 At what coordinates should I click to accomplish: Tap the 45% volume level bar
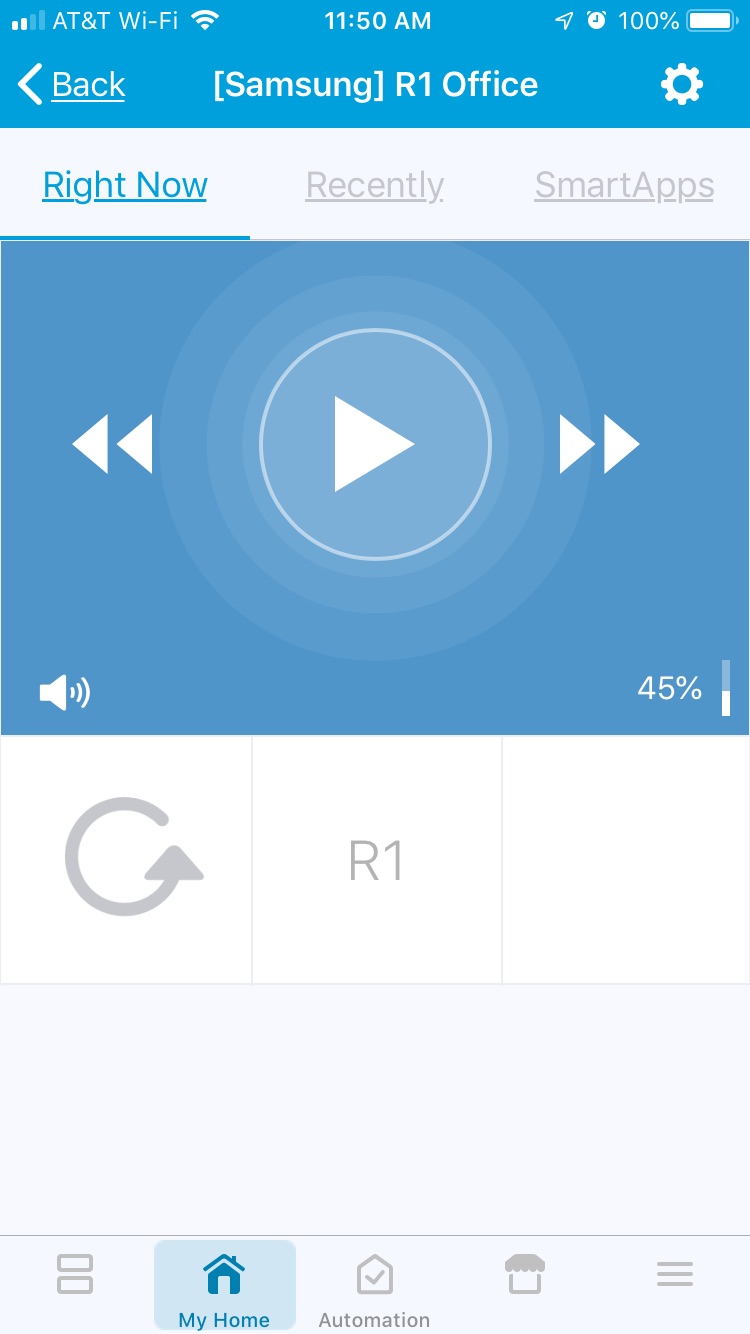tap(726, 688)
